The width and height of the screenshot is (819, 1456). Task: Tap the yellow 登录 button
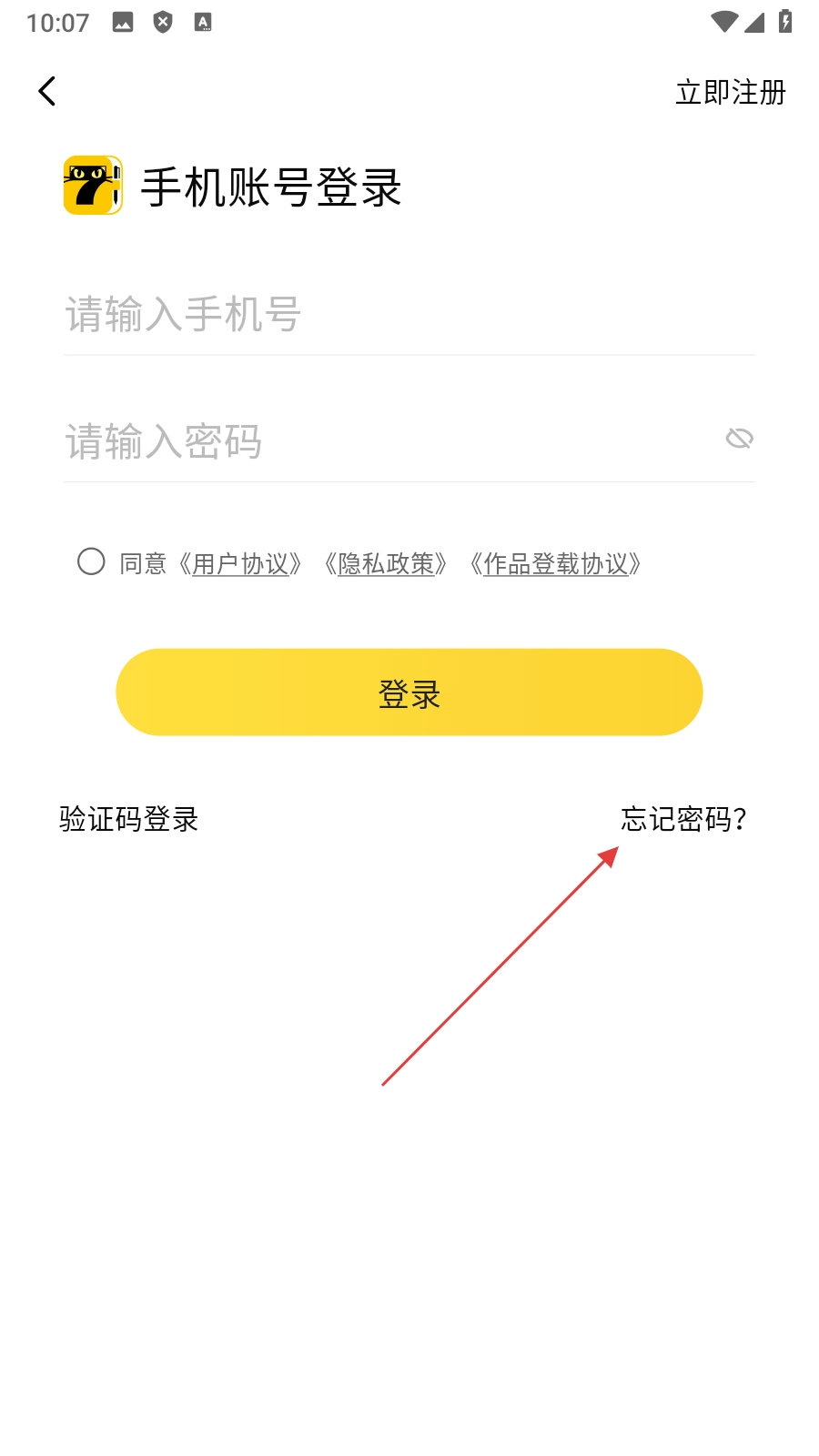pos(409,693)
